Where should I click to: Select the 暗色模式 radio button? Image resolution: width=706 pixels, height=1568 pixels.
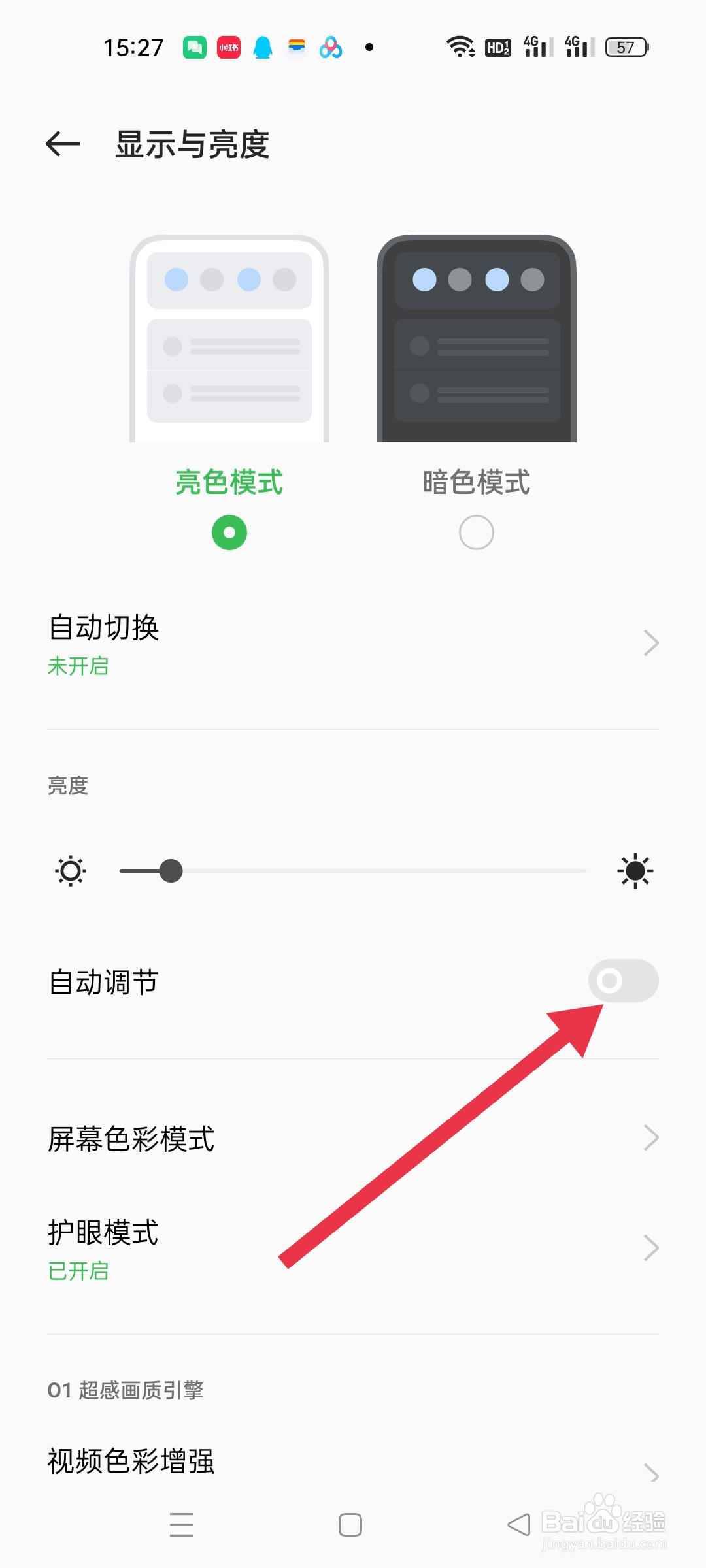coord(475,532)
